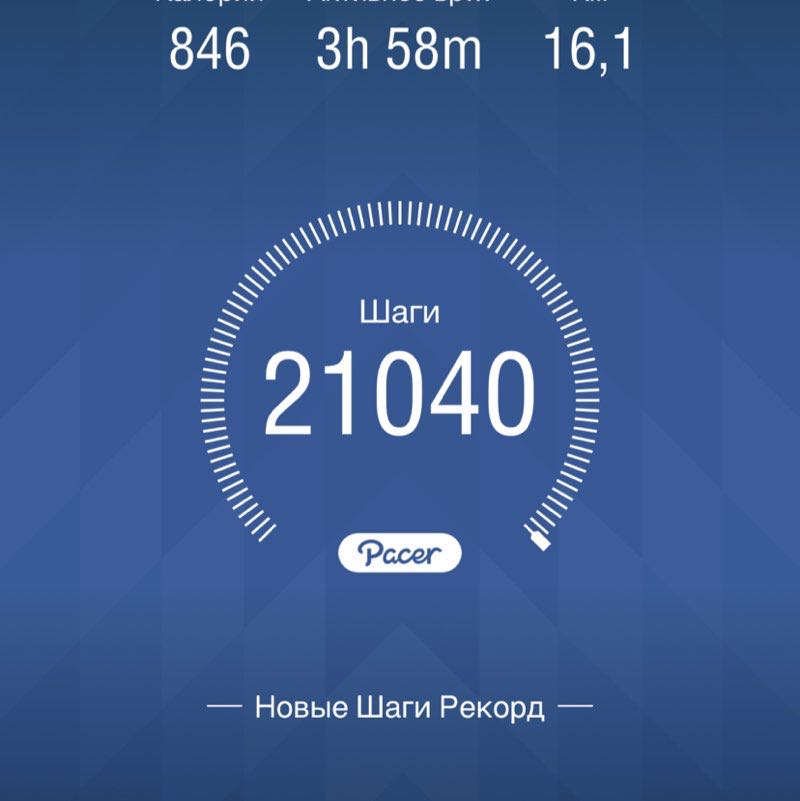The width and height of the screenshot is (800, 801).
Task: Select the Шаги label above the count
Action: click(400, 311)
